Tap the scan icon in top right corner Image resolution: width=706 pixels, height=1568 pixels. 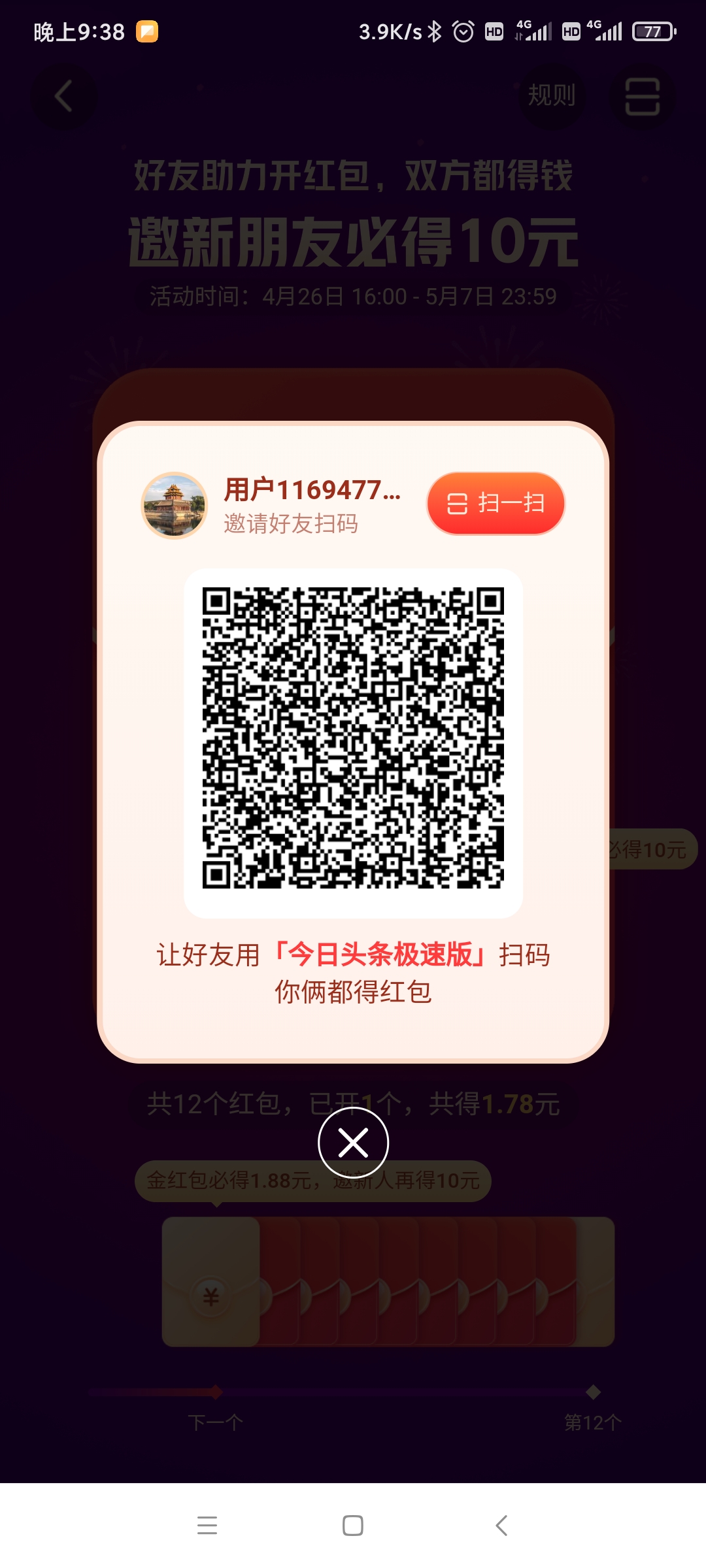tap(643, 95)
